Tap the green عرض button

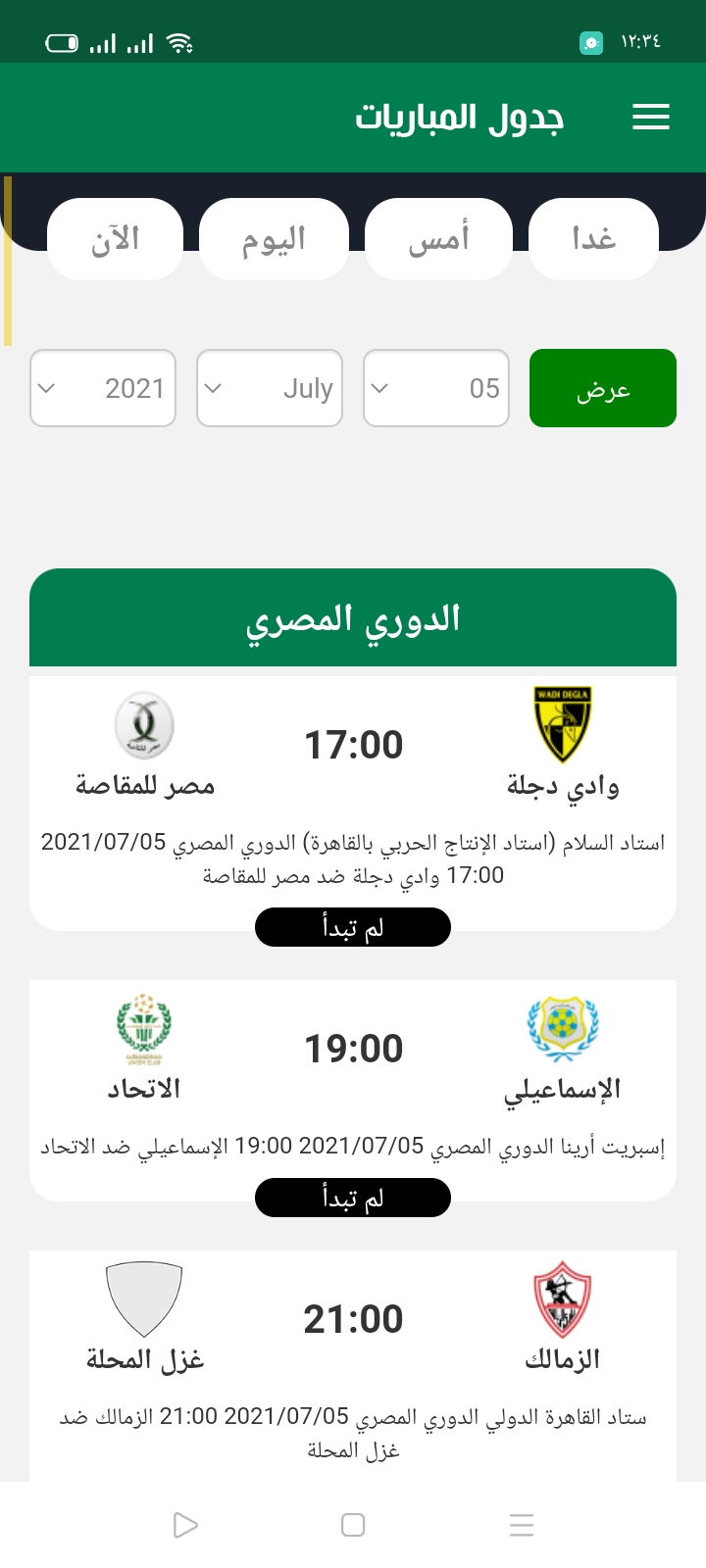603,388
